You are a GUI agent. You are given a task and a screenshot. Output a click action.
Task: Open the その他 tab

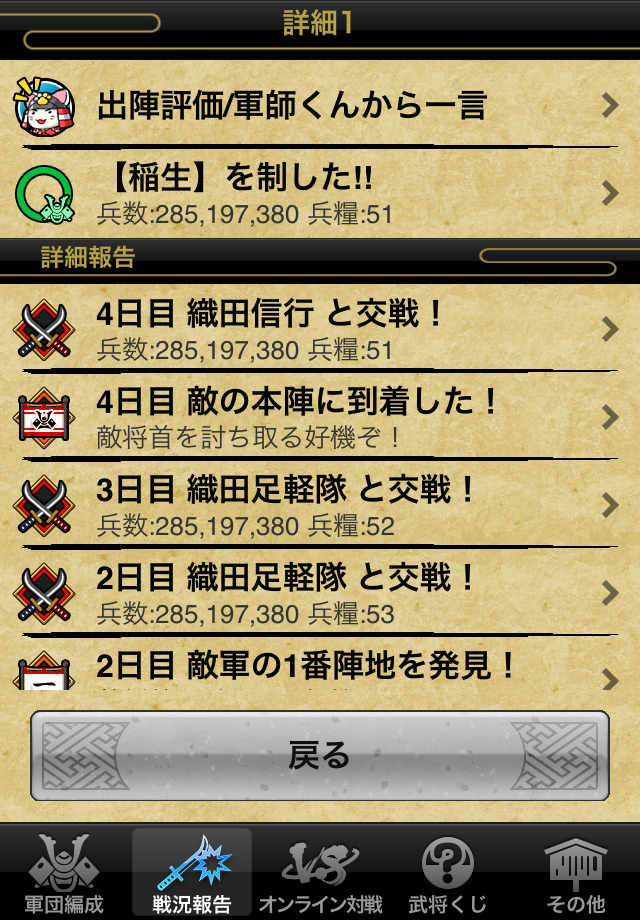tap(575, 873)
